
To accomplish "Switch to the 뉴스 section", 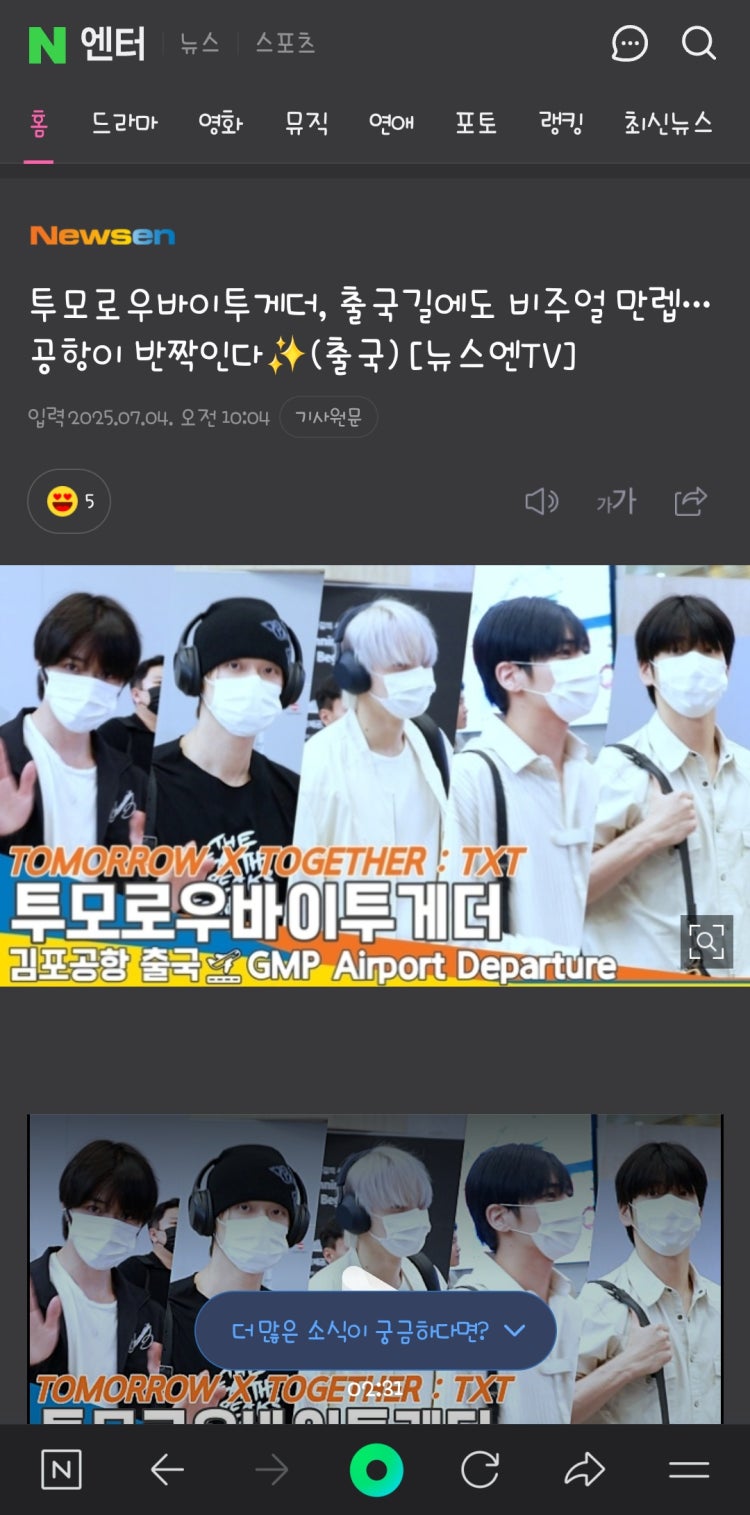I will (199, 44).
